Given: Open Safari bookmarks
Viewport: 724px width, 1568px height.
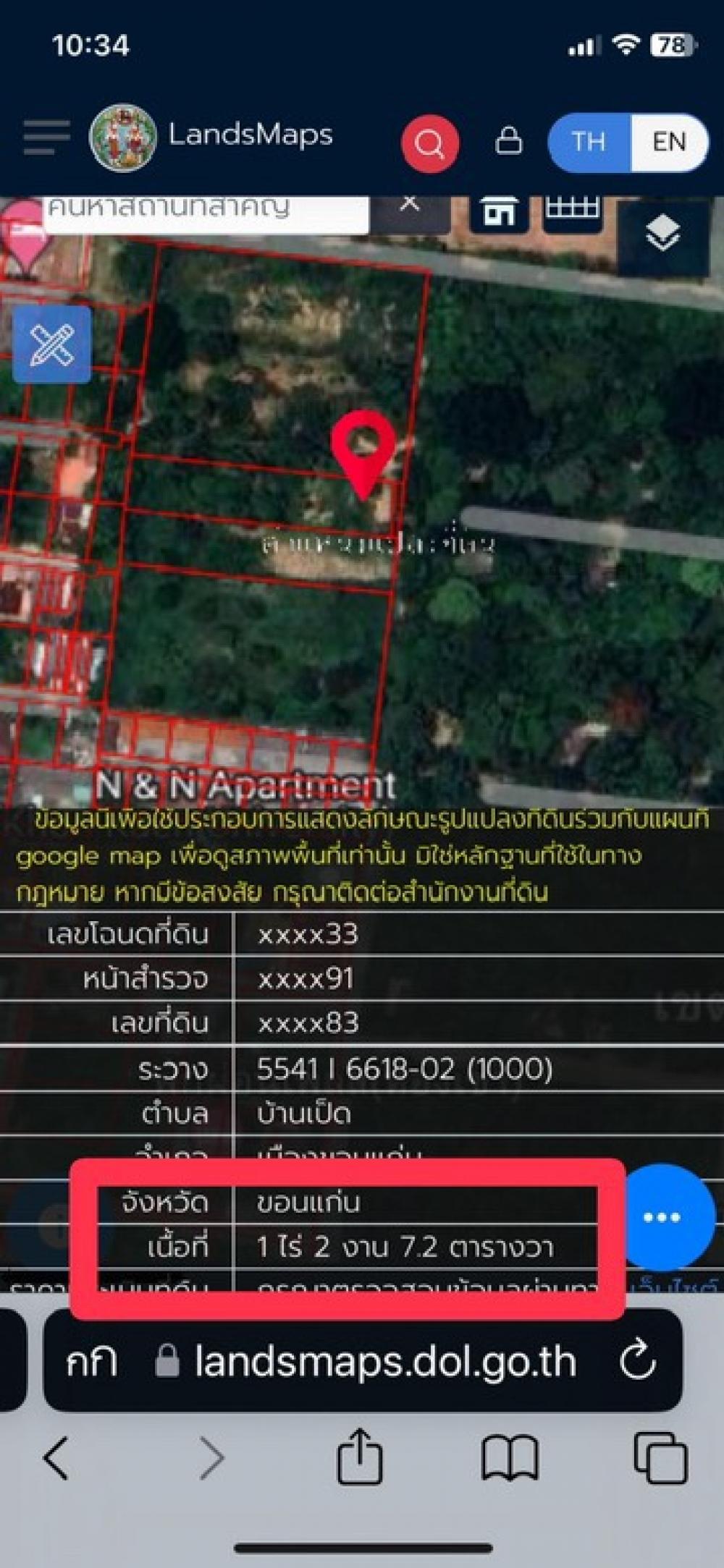Looking at the screenshot, I should pos(510,1459).
